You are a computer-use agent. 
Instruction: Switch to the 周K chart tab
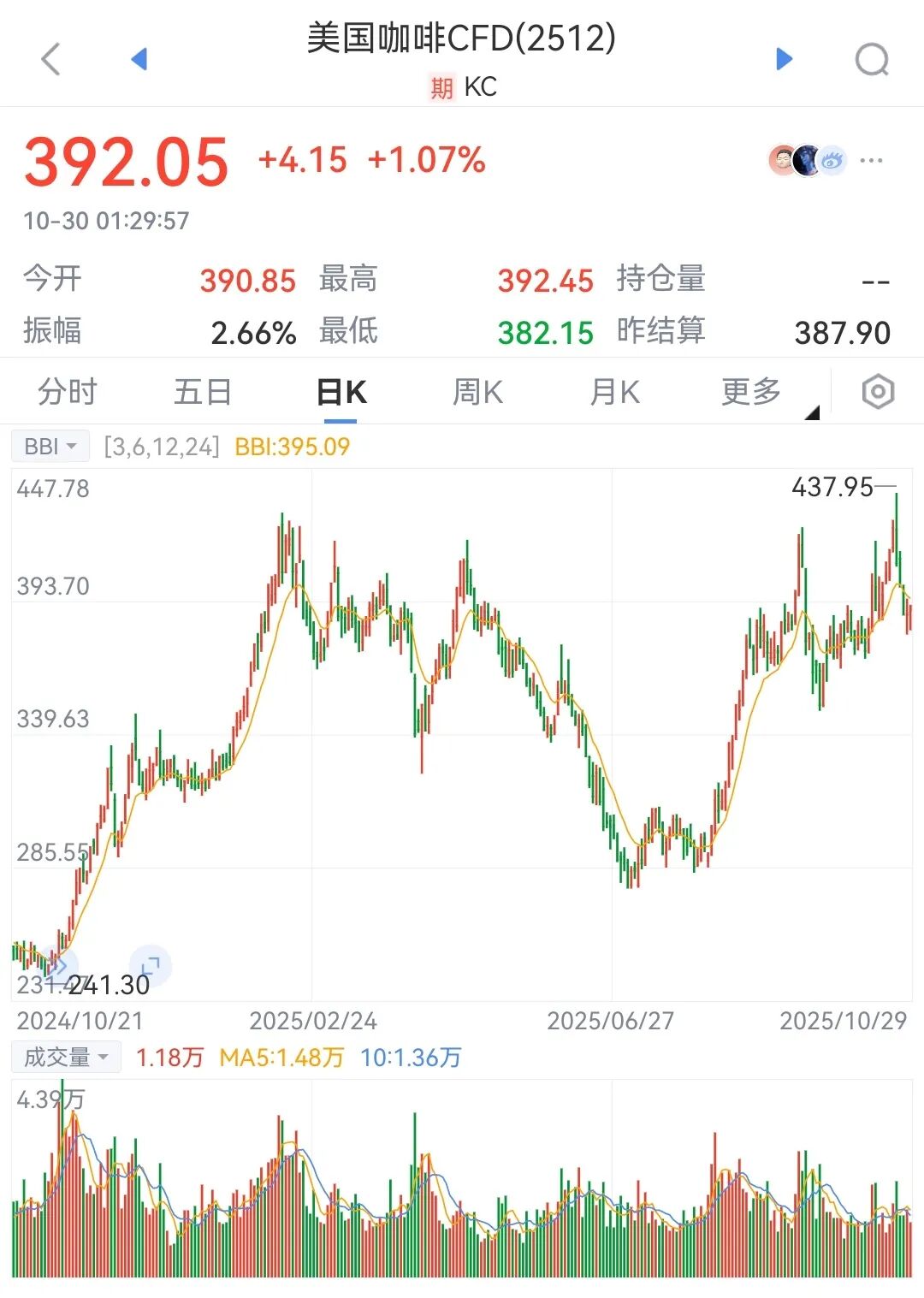[477, 392]
